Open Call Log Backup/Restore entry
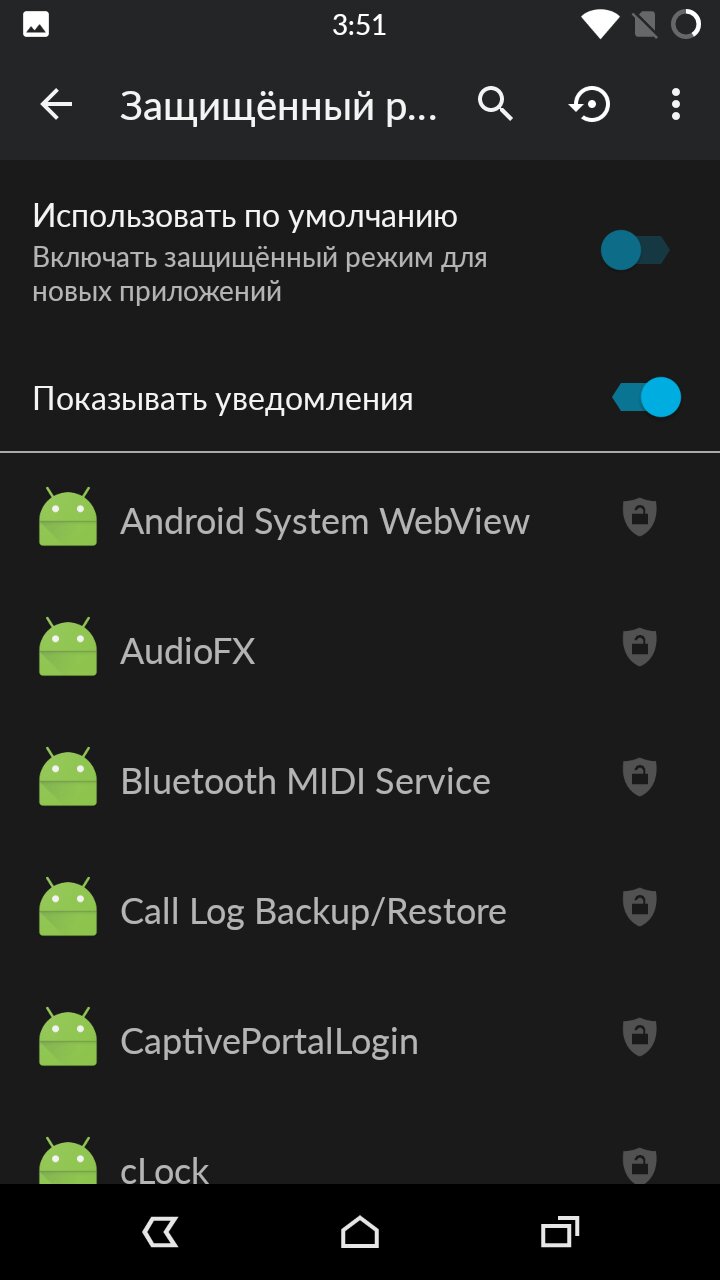The width and height of the screenshot is (720, 1280). coord(360,911)
